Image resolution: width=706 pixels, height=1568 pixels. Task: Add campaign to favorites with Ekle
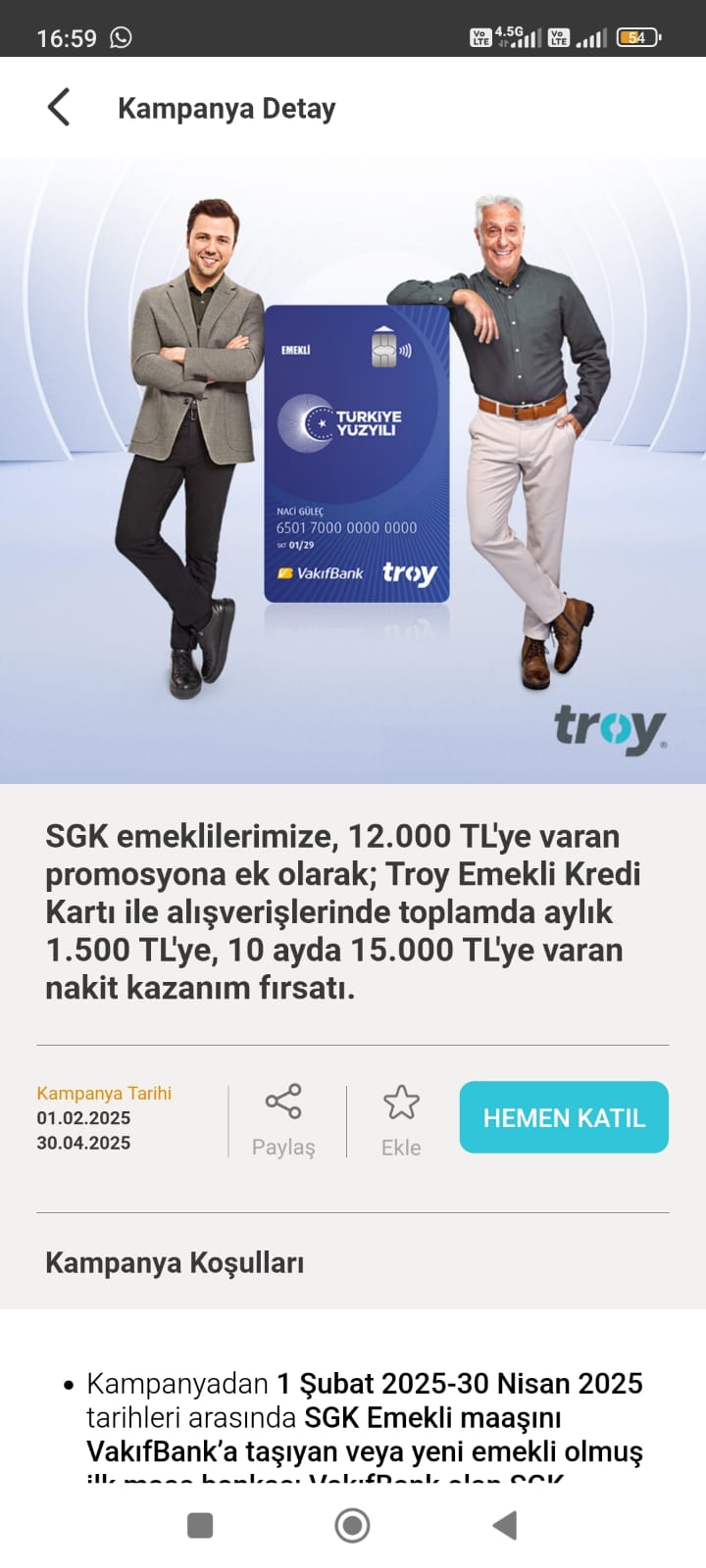point(401,1121)
